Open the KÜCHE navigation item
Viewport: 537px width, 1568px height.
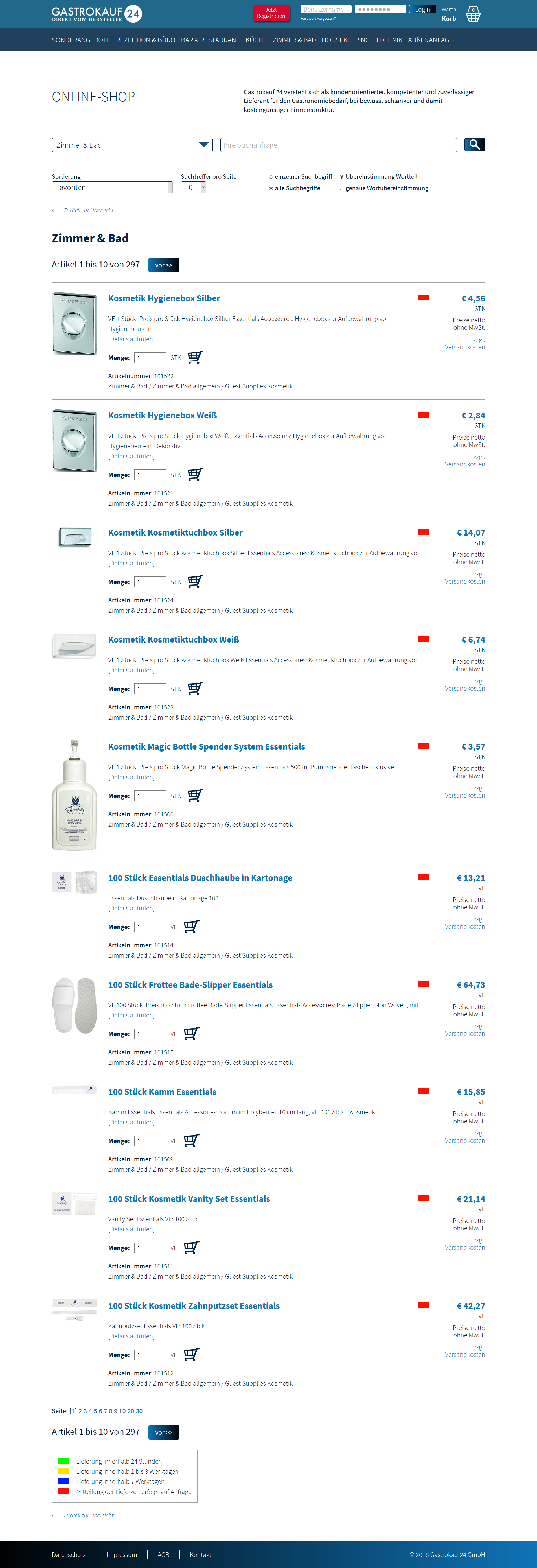[256, 40]
